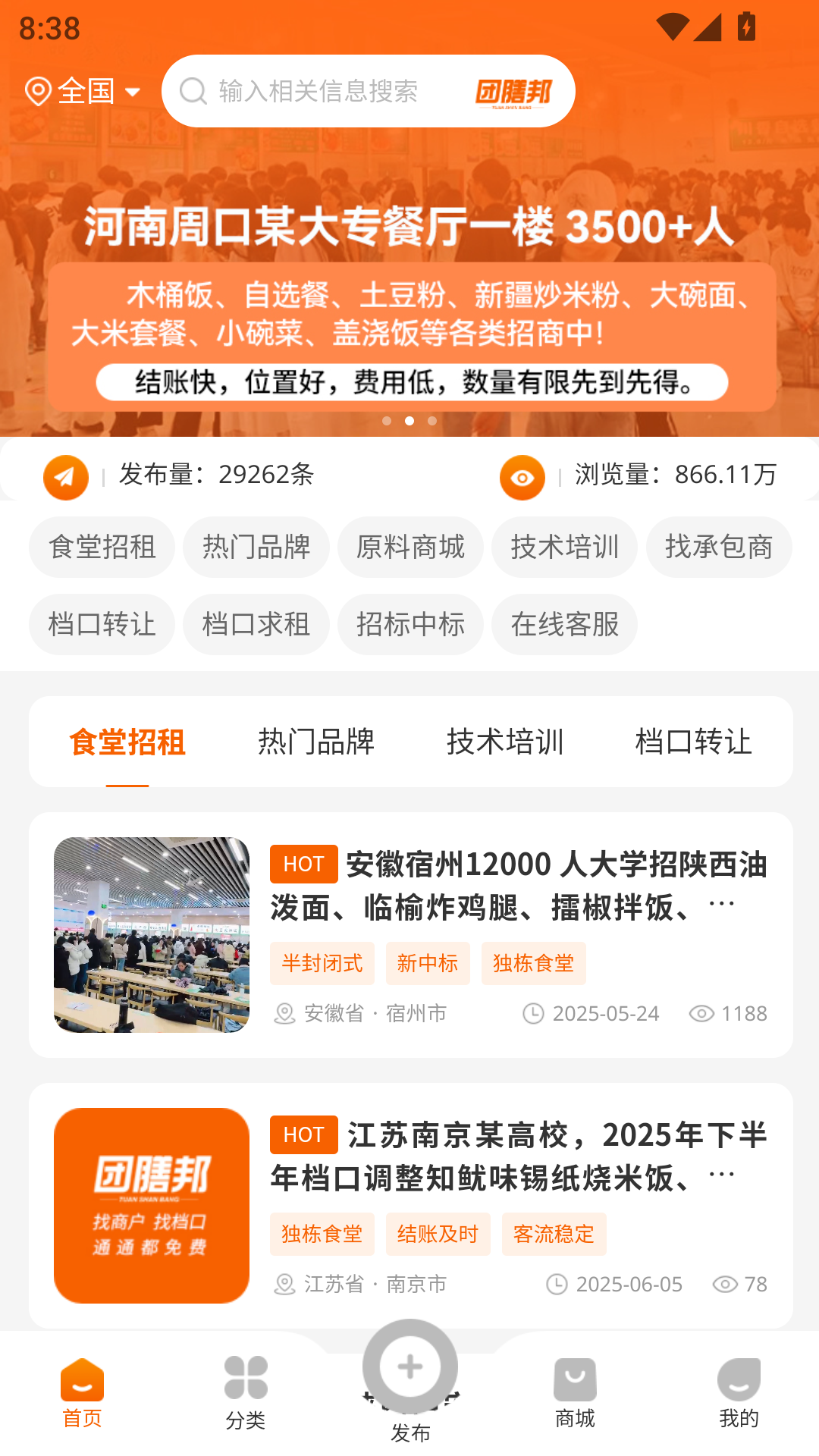This screenshot has height=1456, width=819.
Task: Switch to the 热门品牌 tab
Action: pos(316,742)
